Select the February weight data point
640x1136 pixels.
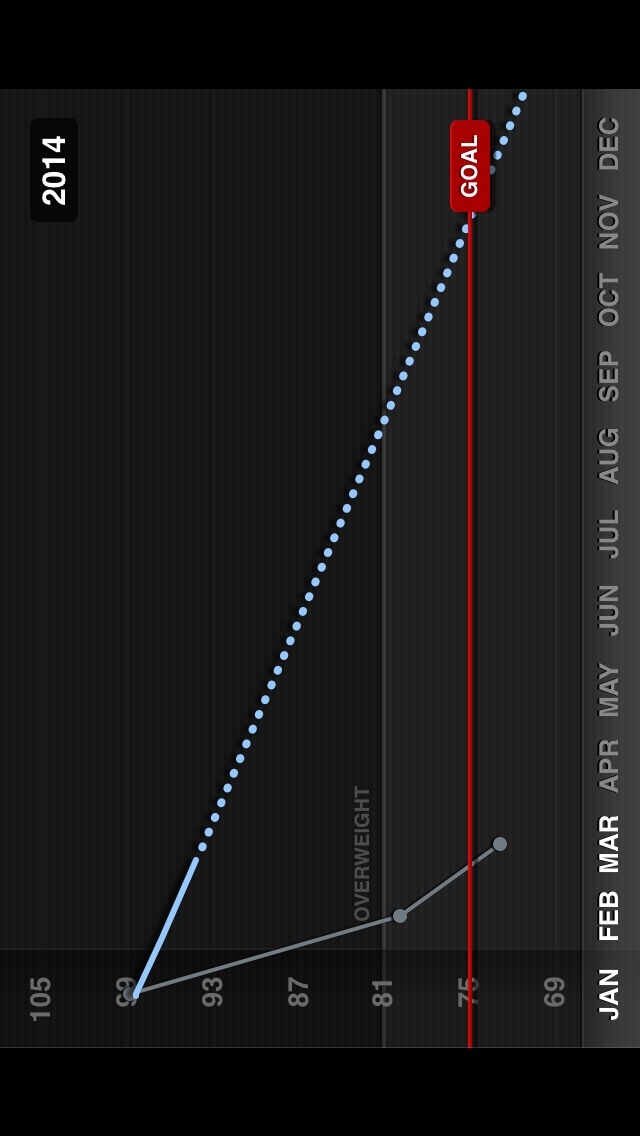coord(400,916)
